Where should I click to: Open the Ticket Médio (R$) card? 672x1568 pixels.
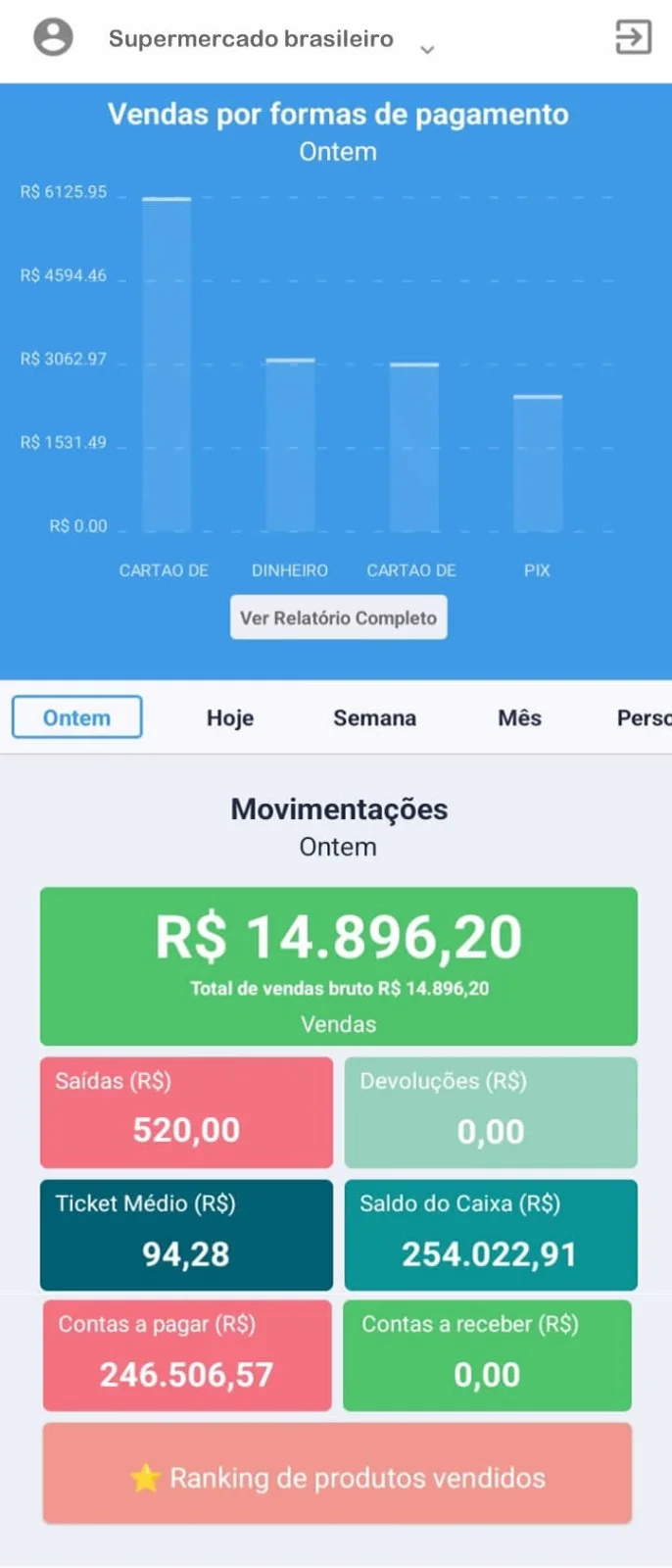point(186,1234)
